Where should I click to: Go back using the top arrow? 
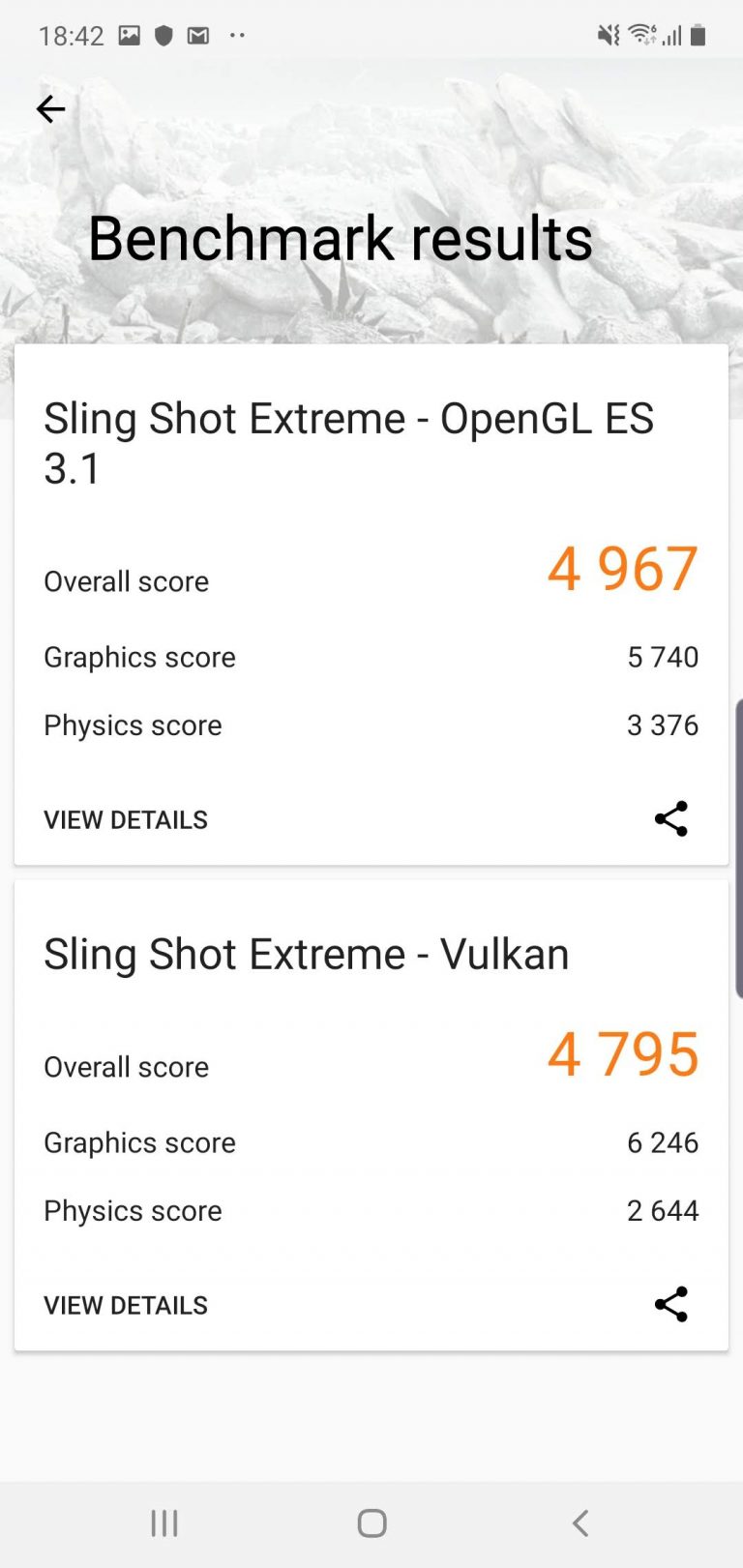point(50,109)
